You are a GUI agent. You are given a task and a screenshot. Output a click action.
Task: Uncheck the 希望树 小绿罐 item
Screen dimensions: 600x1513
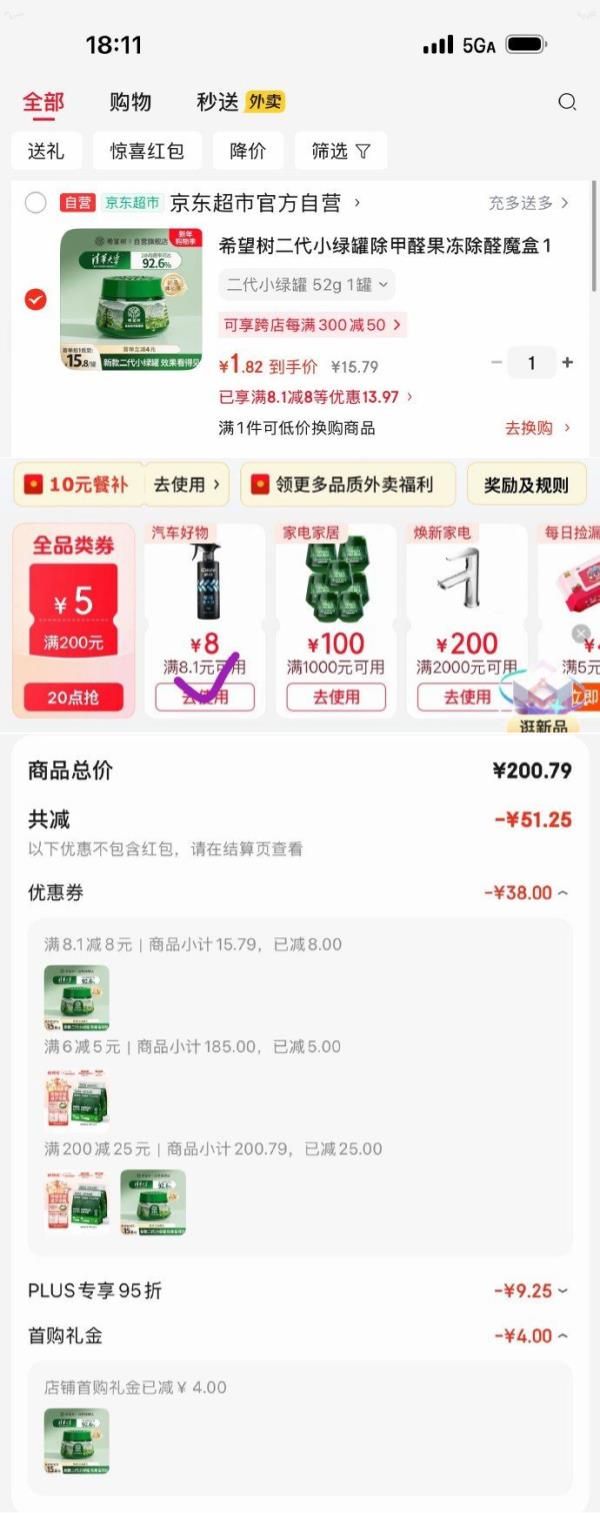[x=36, y=299]
